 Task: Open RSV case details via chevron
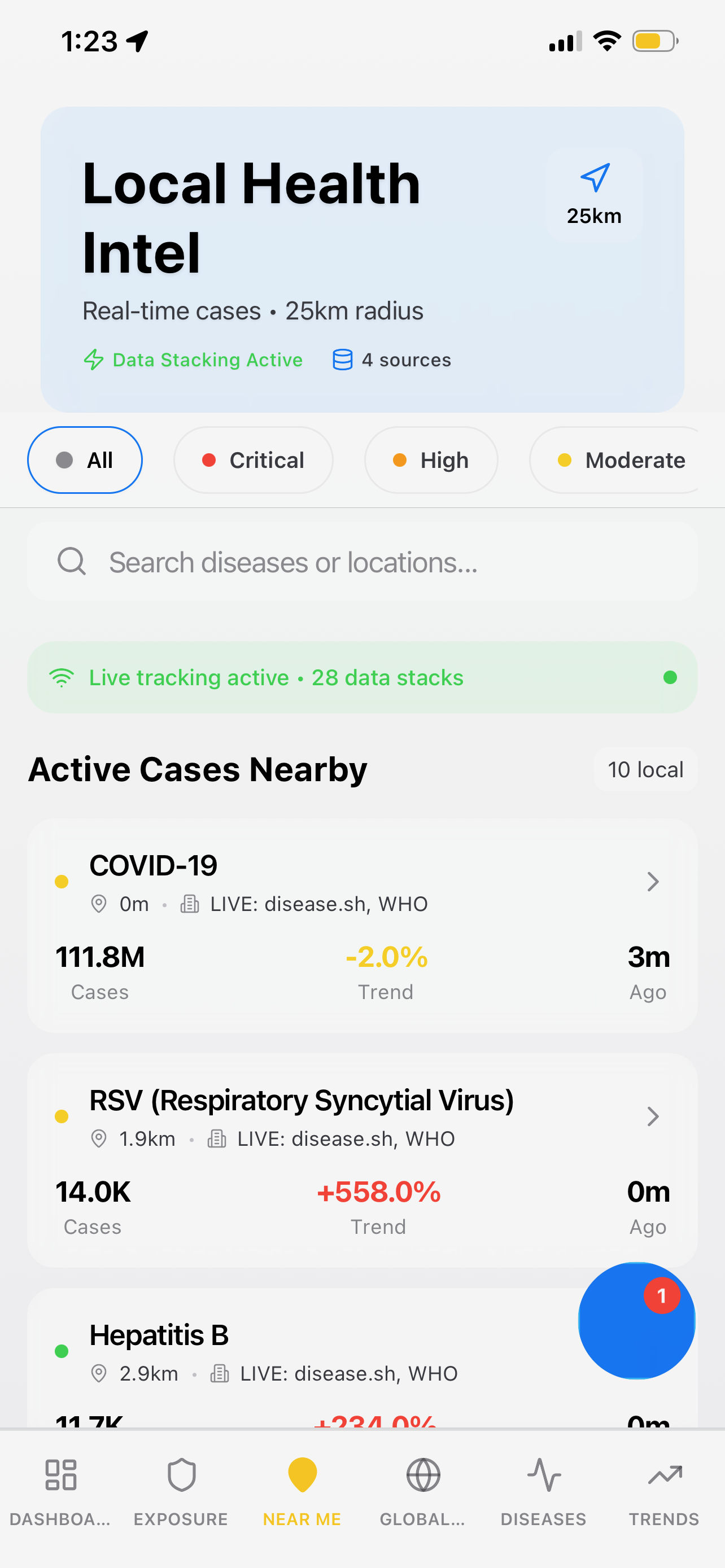pos(653,1116)
